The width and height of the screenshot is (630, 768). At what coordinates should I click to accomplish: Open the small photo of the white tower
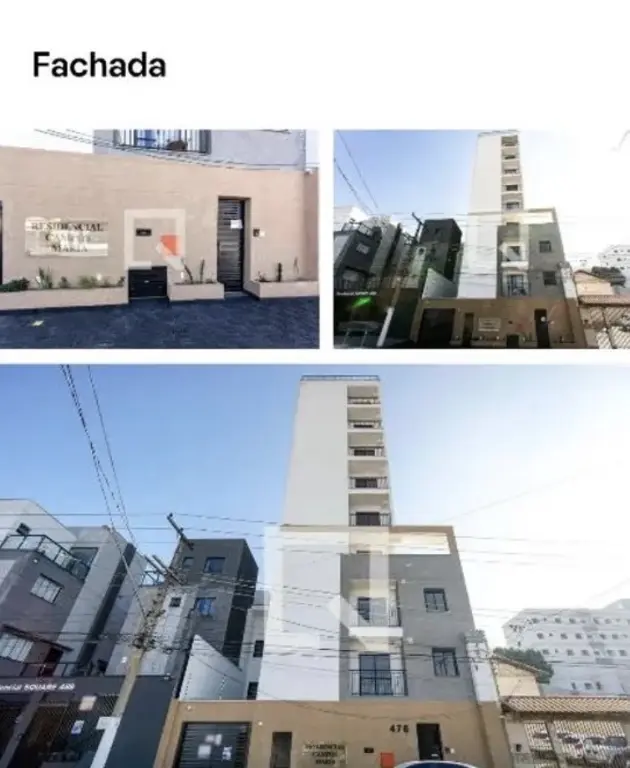(x=481, y=238)
